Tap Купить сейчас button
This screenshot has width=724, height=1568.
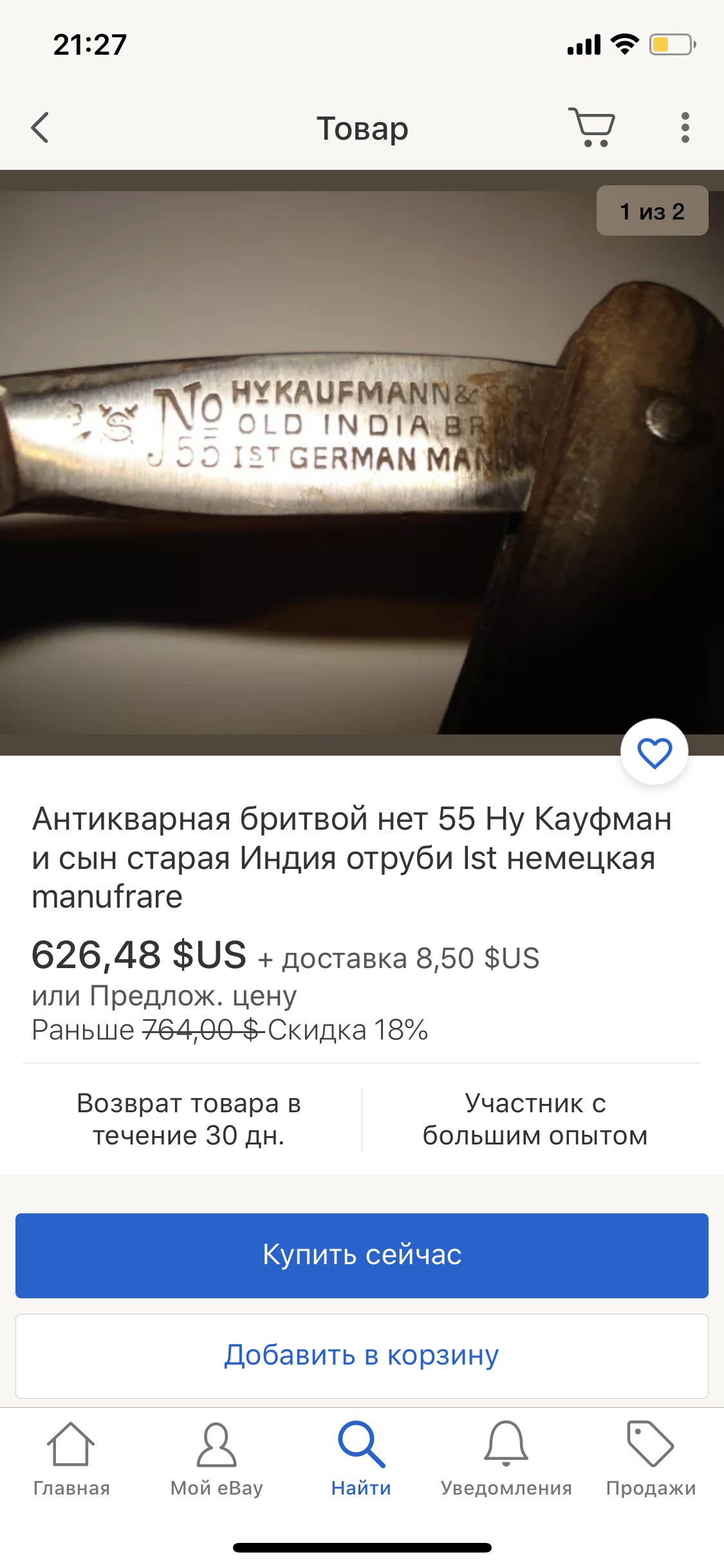click(x=362, y=1255)
